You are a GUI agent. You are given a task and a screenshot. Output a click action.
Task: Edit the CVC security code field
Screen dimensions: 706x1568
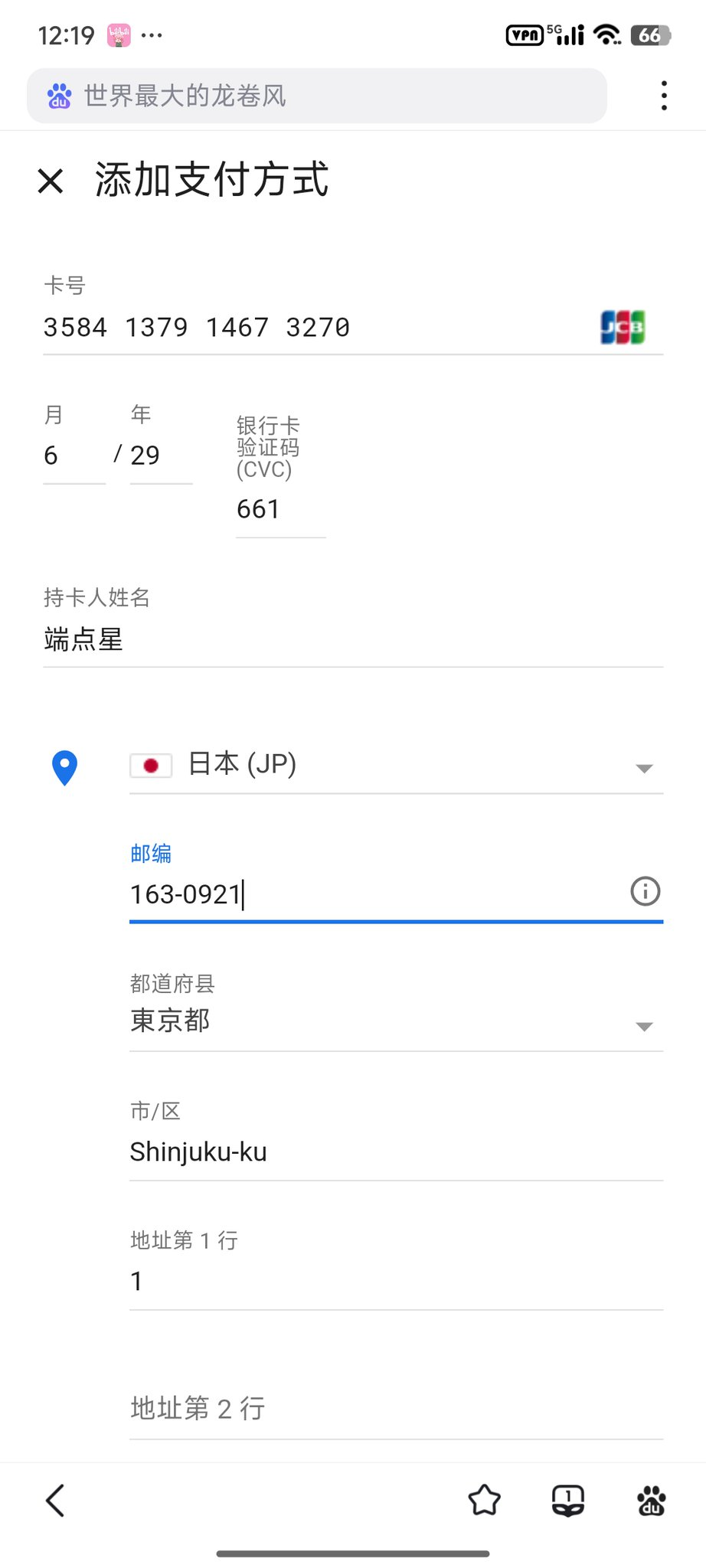(x=279, y=510)
